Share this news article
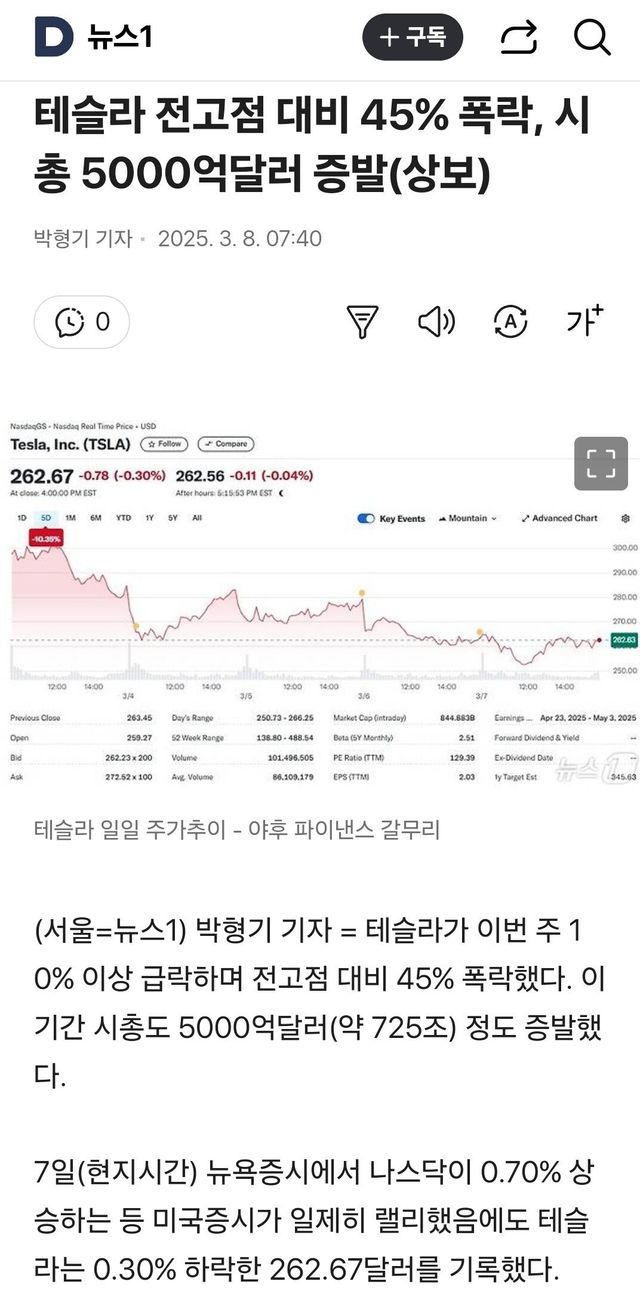The image size is (640, 1301). point(518,38)
